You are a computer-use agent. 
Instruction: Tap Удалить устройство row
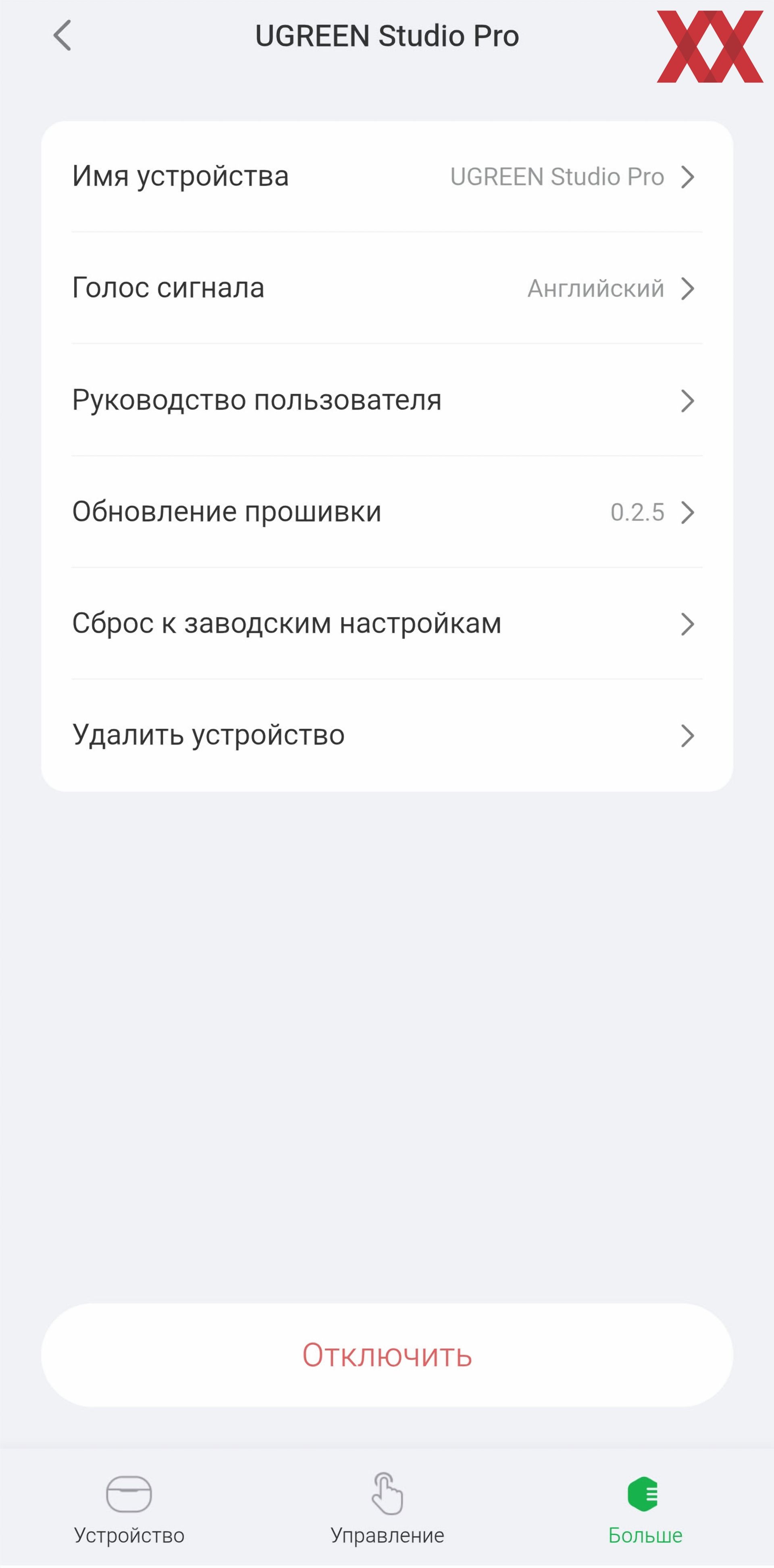point(387,735)
